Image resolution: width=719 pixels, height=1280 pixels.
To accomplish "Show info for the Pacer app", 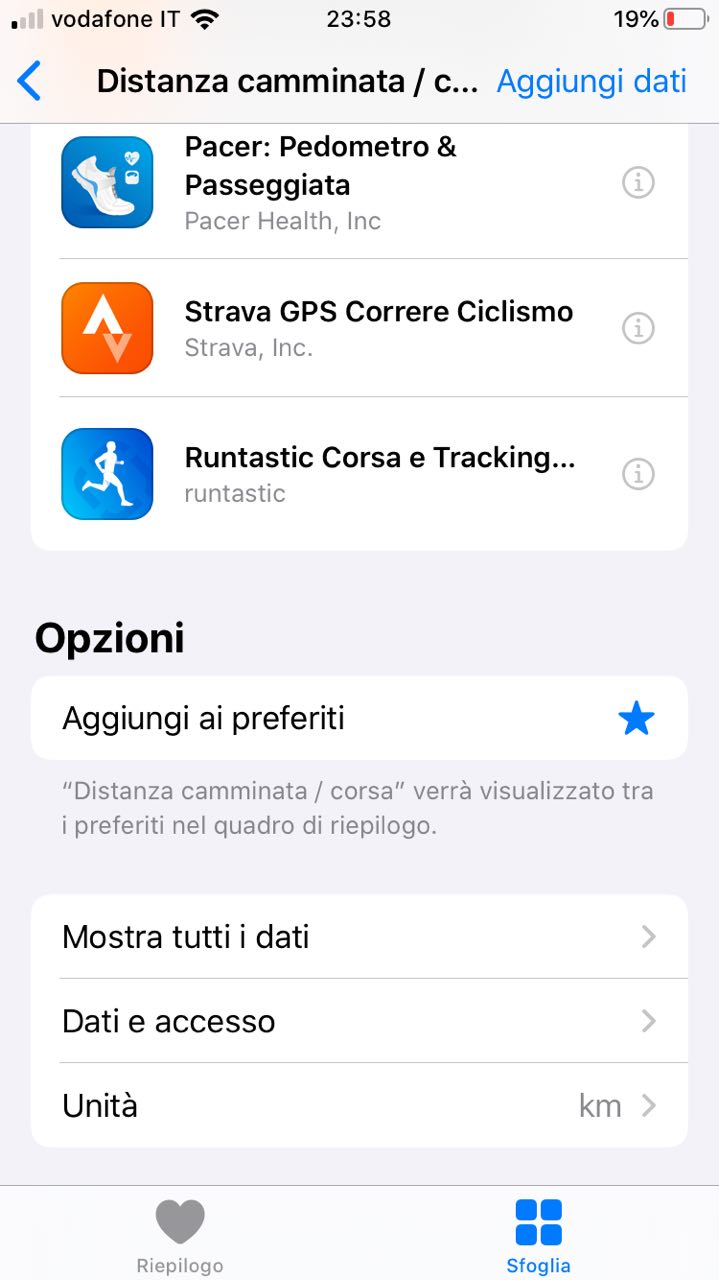I will pyautogui.click(x=638, y=183).
